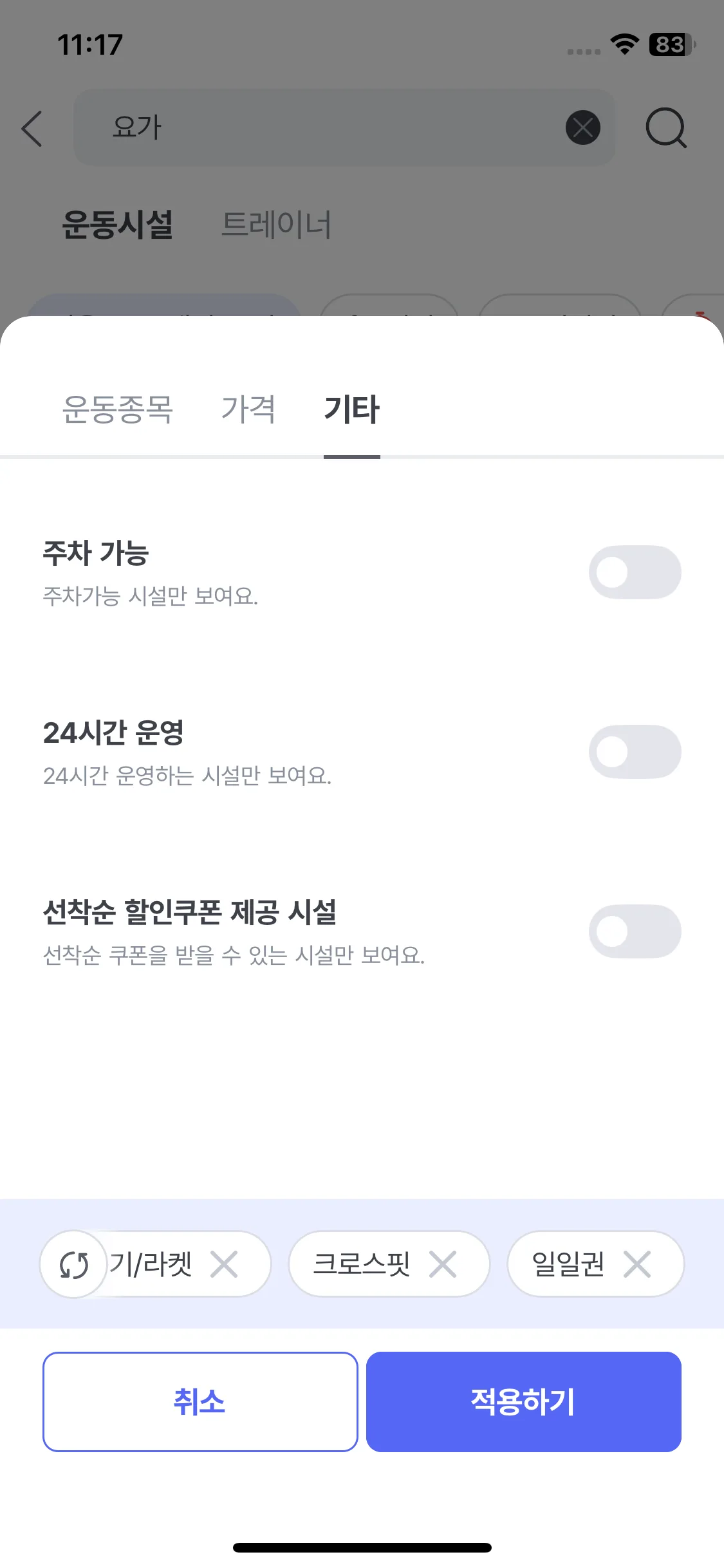Switch to the 가격 filter tab
This screenshot has height=1568, width=724.
248,409
